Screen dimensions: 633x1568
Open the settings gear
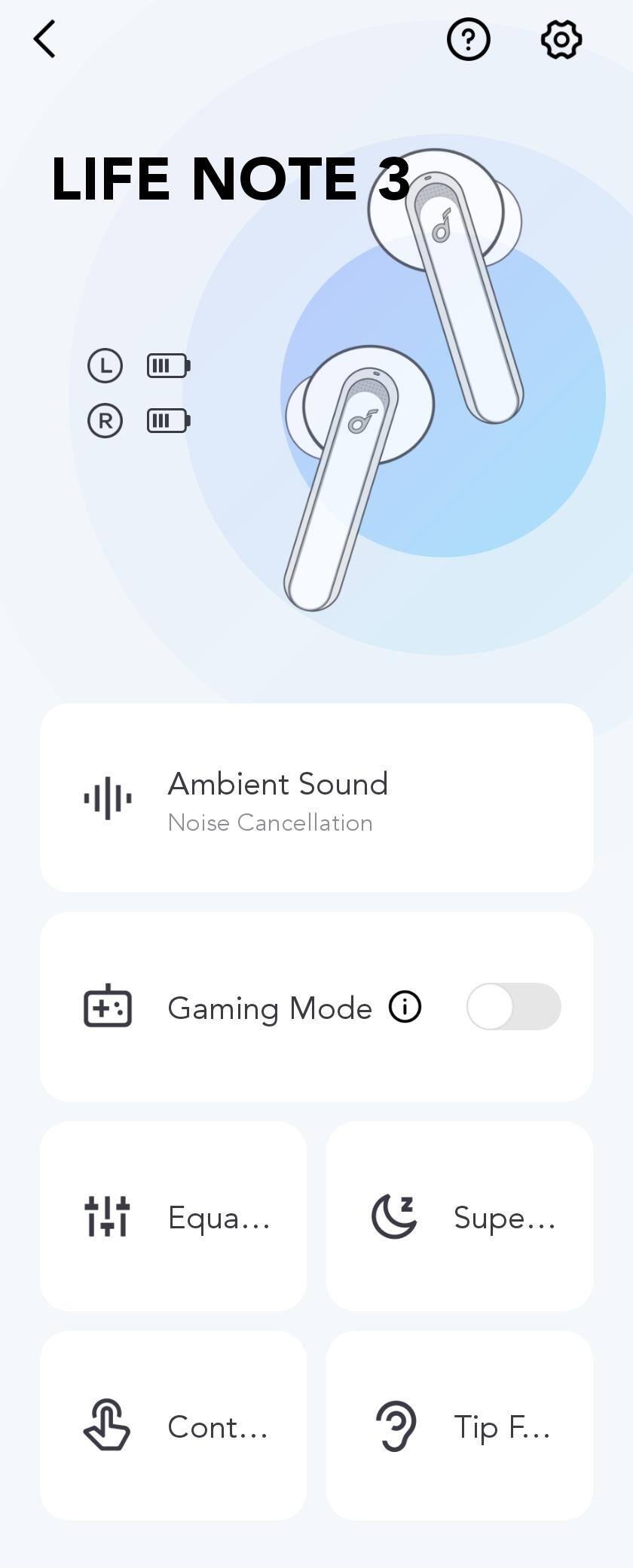coord(561,39)
